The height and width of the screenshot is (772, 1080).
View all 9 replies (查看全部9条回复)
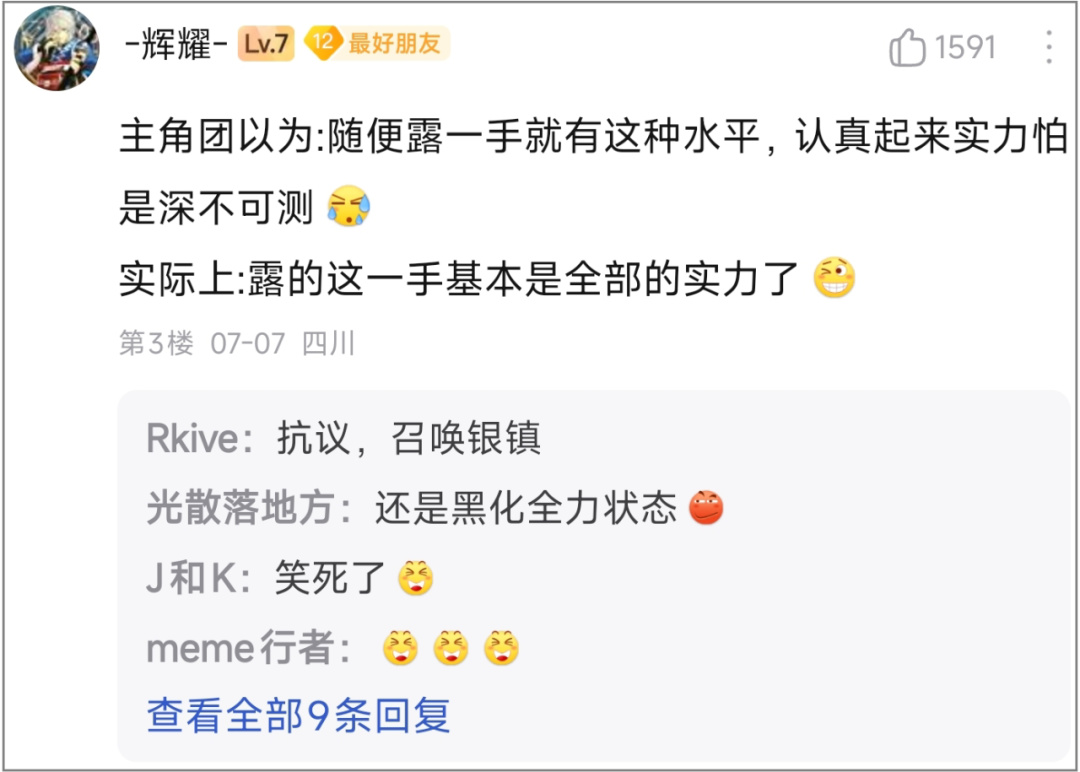point(299,715)
